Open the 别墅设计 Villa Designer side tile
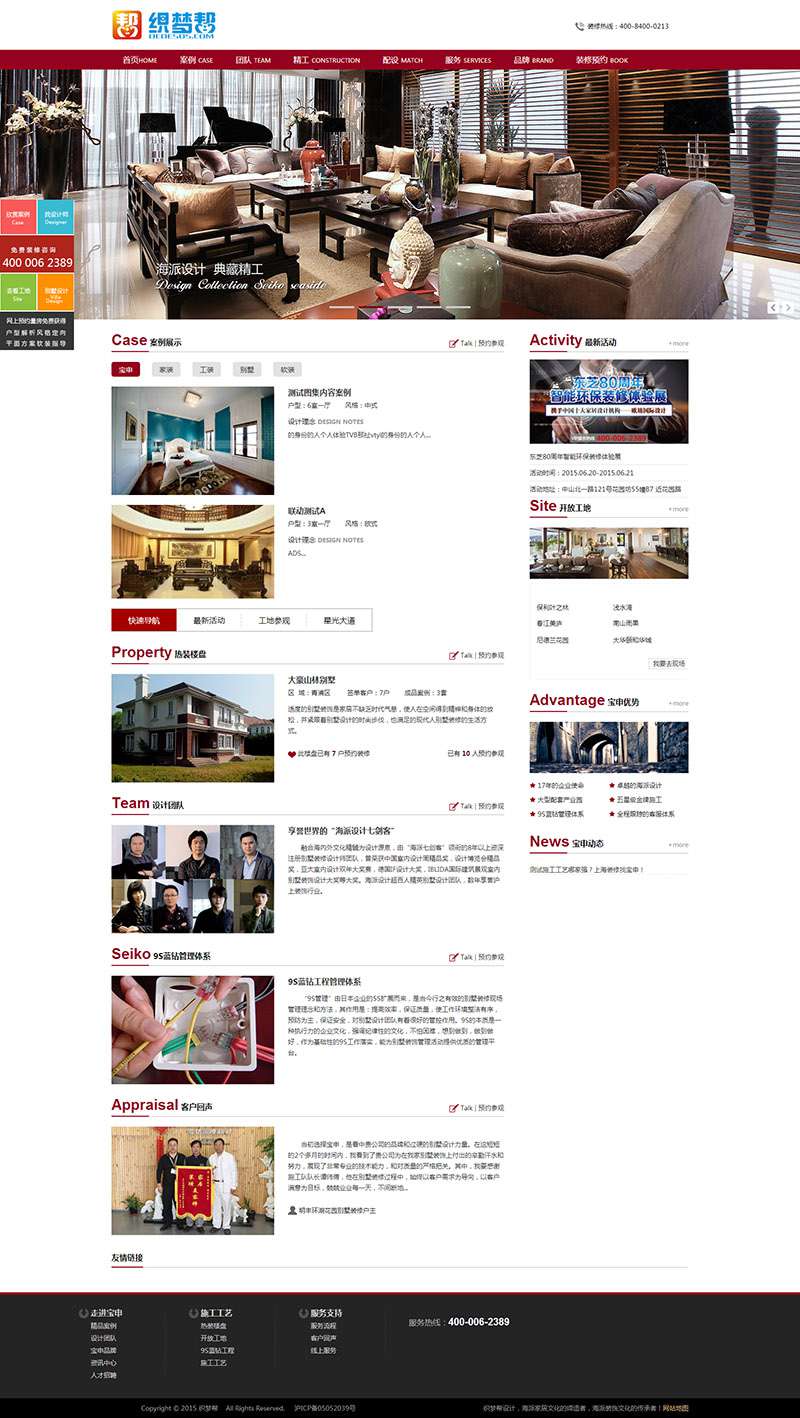Image resolution: width=800 pixels, height=1418 pixels. 55,296
